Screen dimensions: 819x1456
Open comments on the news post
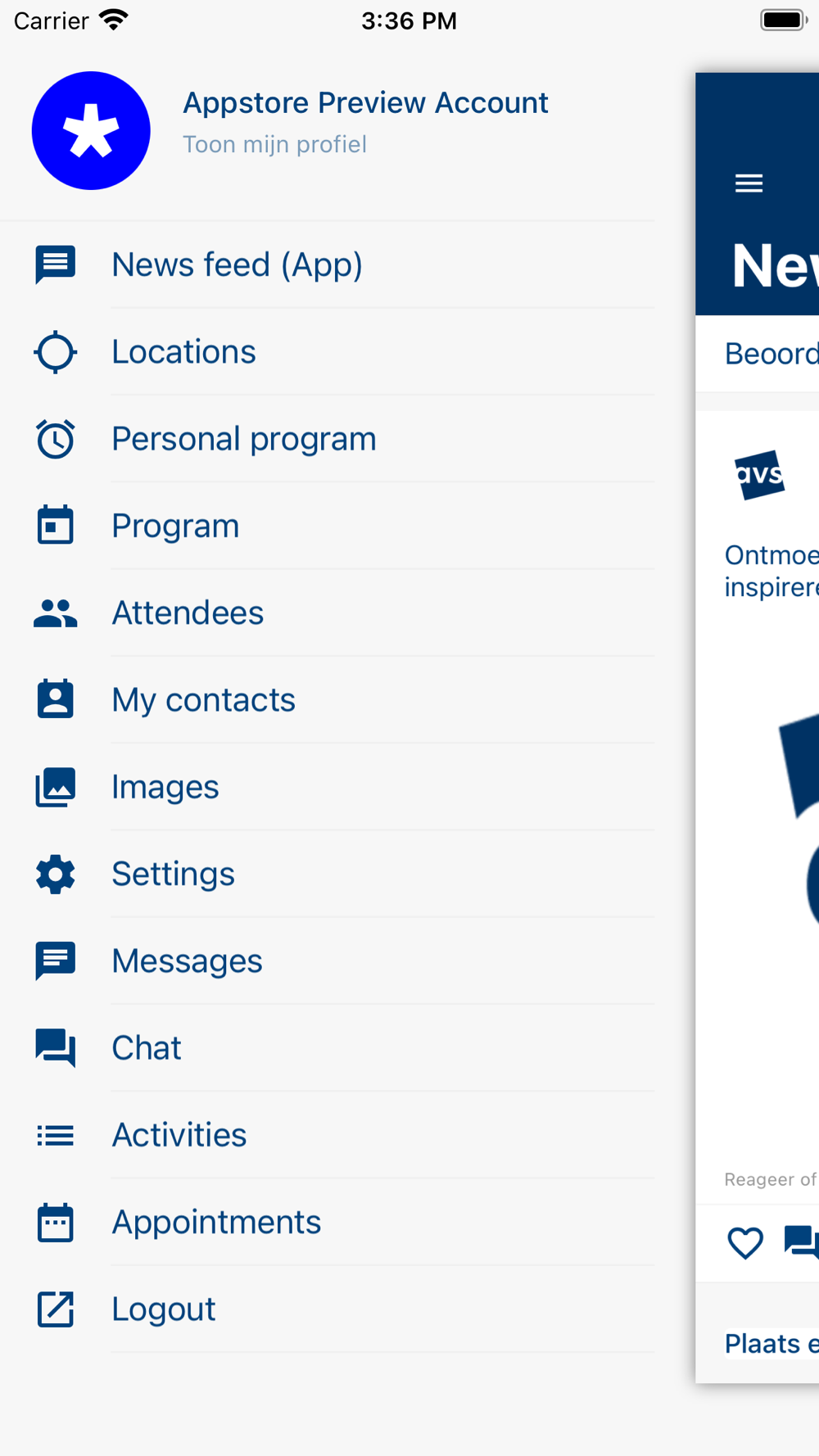click(x=801, y=1242)
